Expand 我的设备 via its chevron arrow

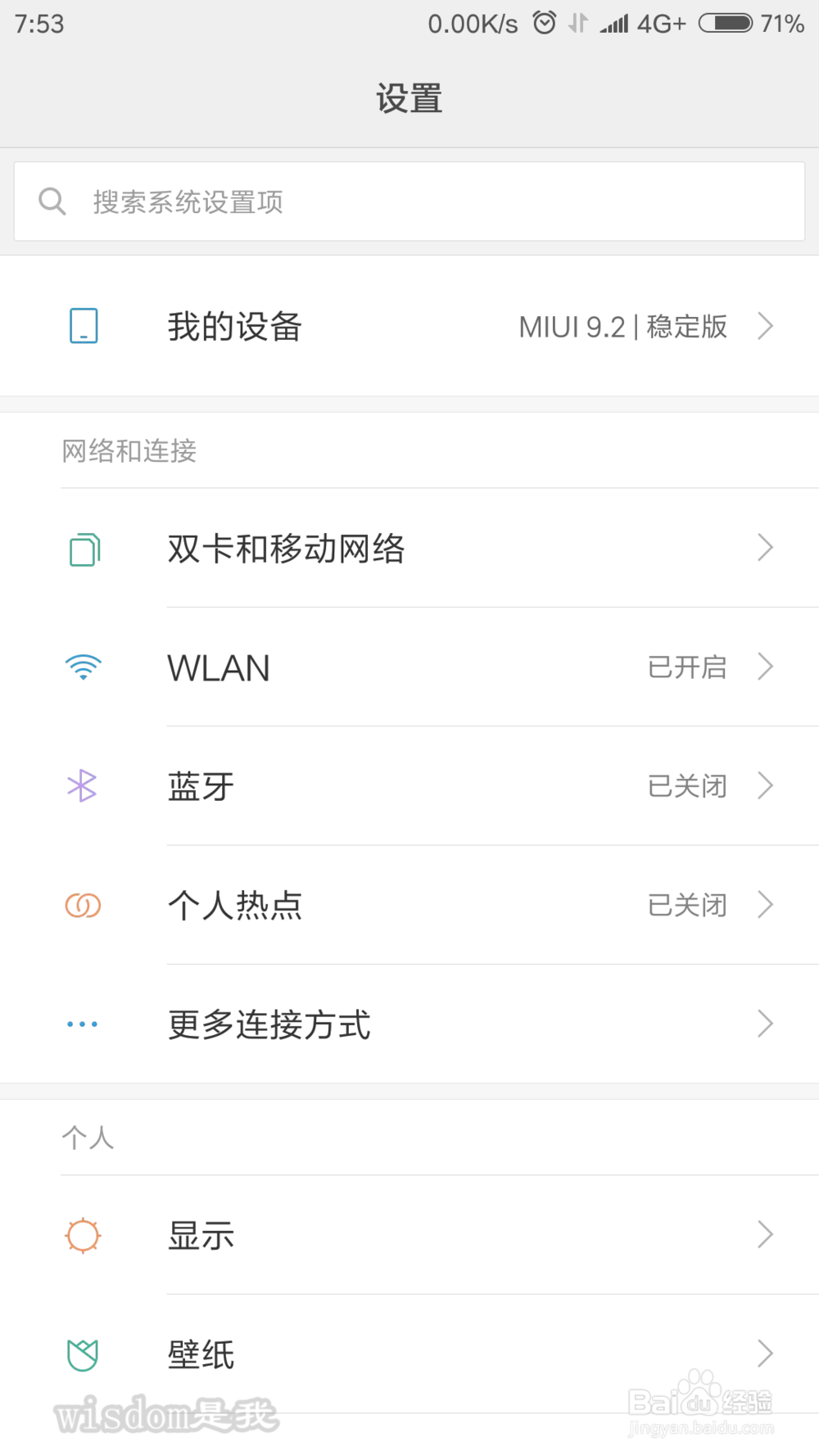click(765, 326)
